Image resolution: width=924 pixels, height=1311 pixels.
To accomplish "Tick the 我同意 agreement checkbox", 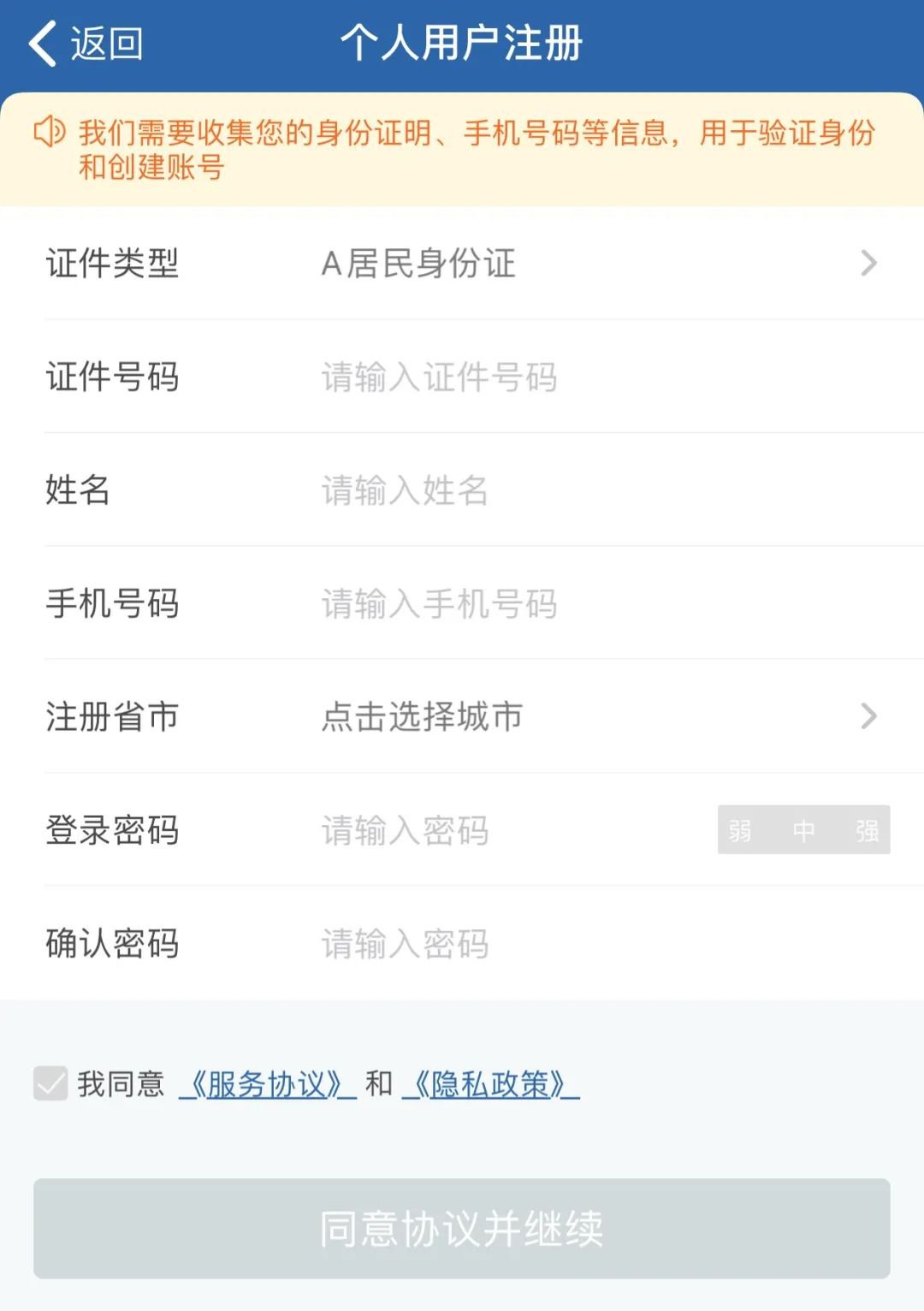I will 50,1083.
